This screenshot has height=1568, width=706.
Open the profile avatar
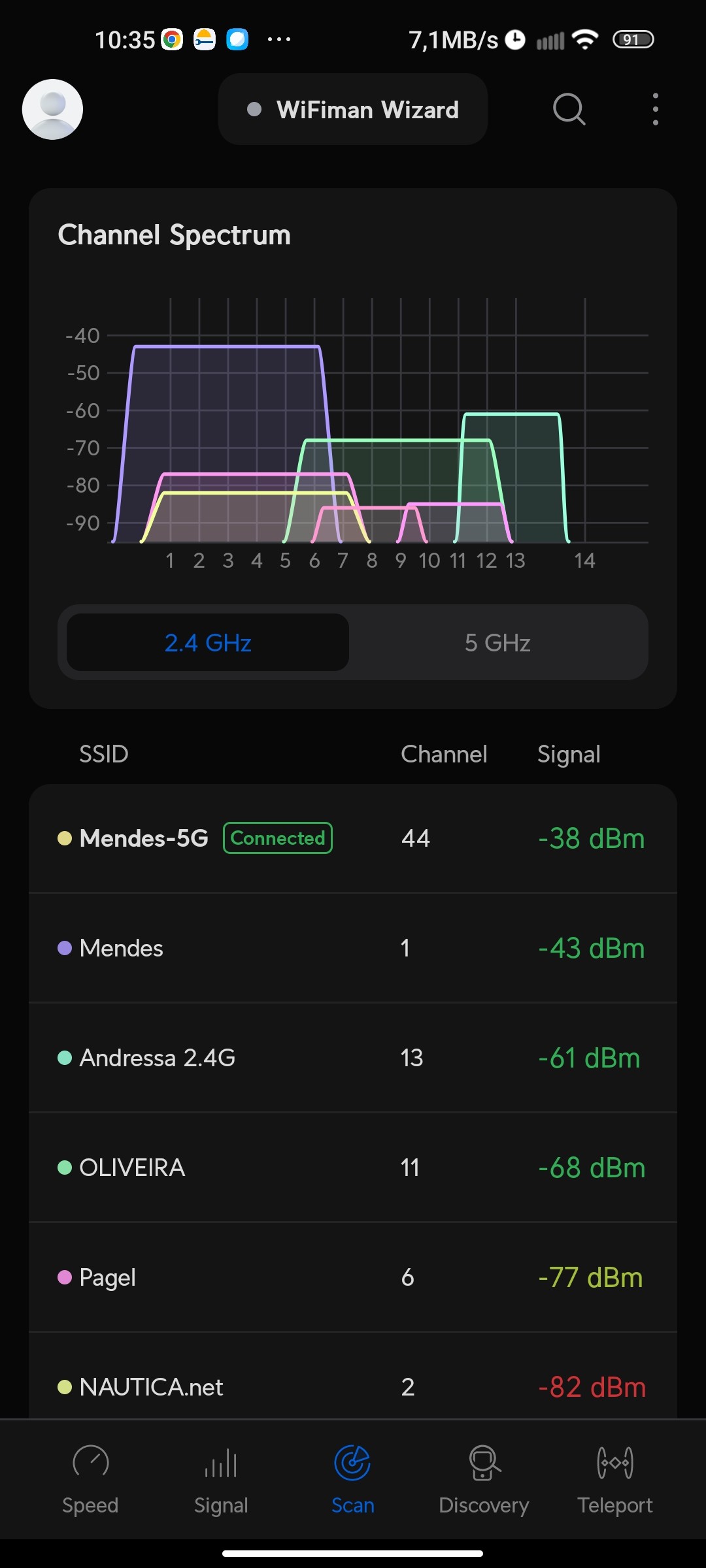(52, 109)
